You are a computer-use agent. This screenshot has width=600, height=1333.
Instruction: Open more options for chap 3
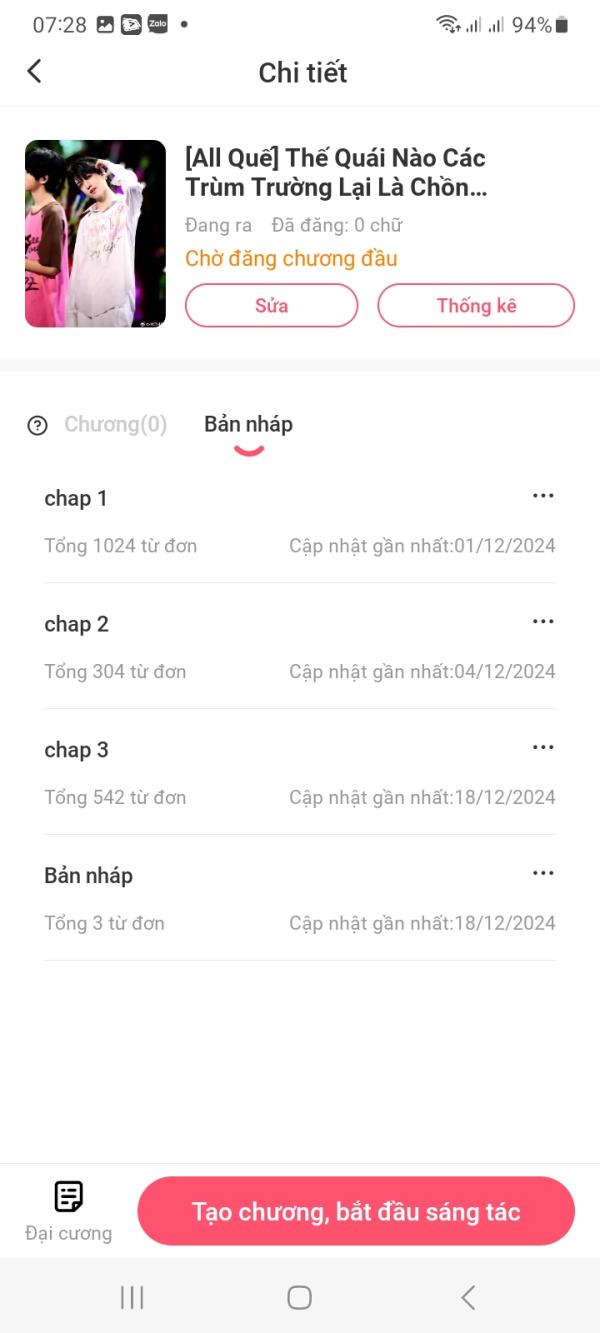tap(543, 748)
